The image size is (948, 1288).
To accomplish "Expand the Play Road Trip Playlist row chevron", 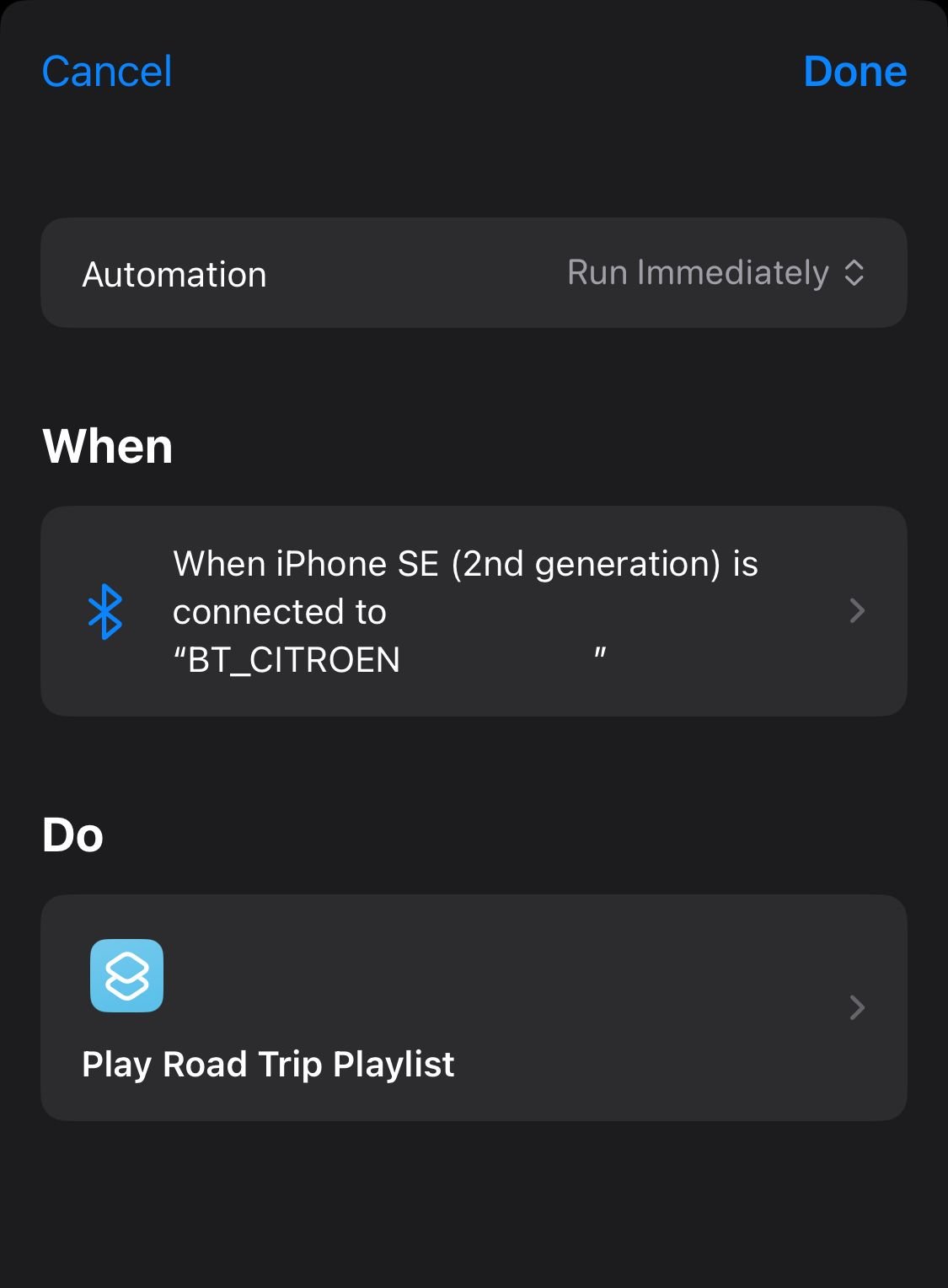I will (x=857, y=1007).
